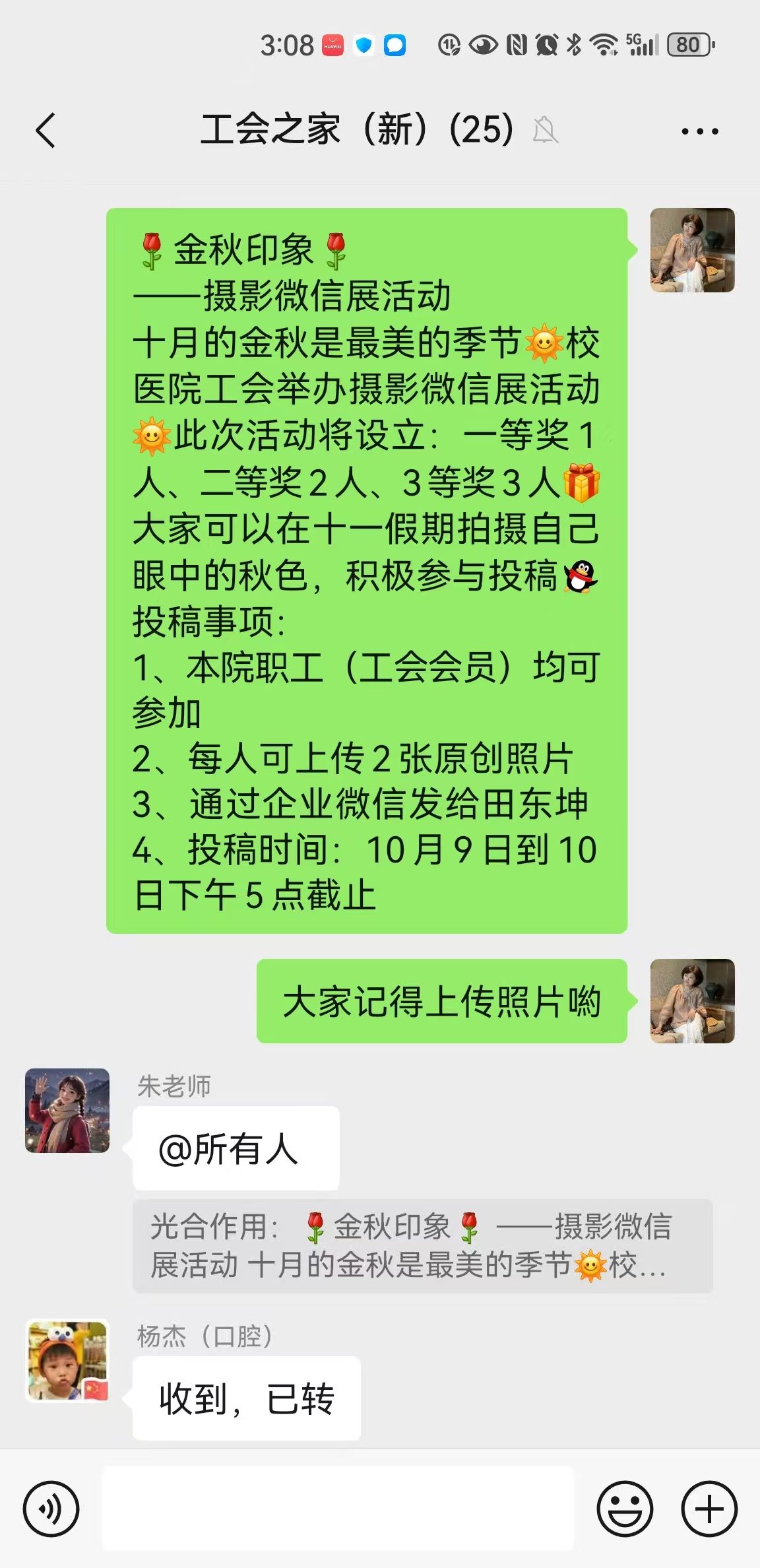Tap the message text input field
760x1568 pixels.
[337, 1509]
